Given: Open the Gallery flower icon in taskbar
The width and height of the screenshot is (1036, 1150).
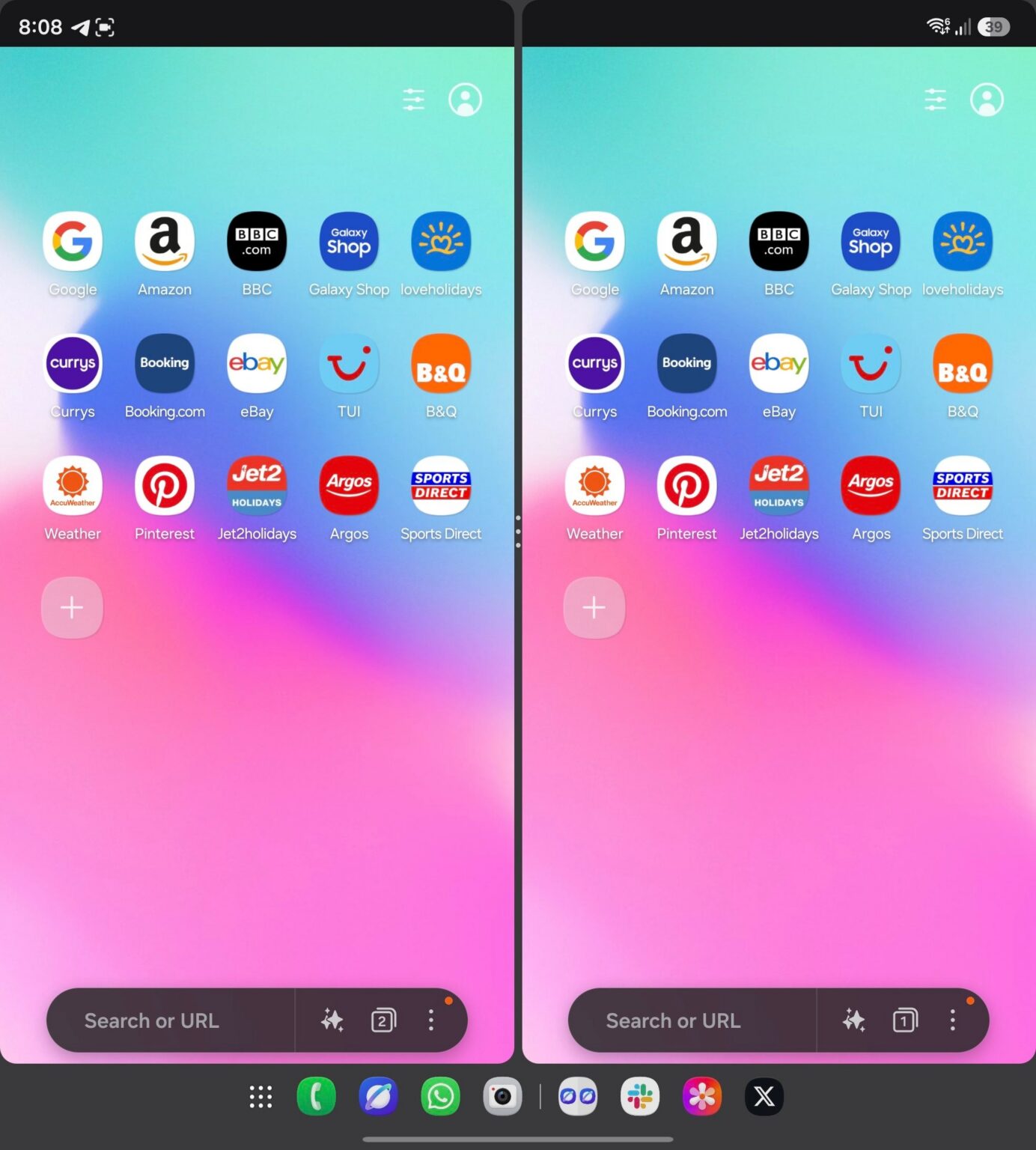Looking at the screenshot, I should (702, 1097).
